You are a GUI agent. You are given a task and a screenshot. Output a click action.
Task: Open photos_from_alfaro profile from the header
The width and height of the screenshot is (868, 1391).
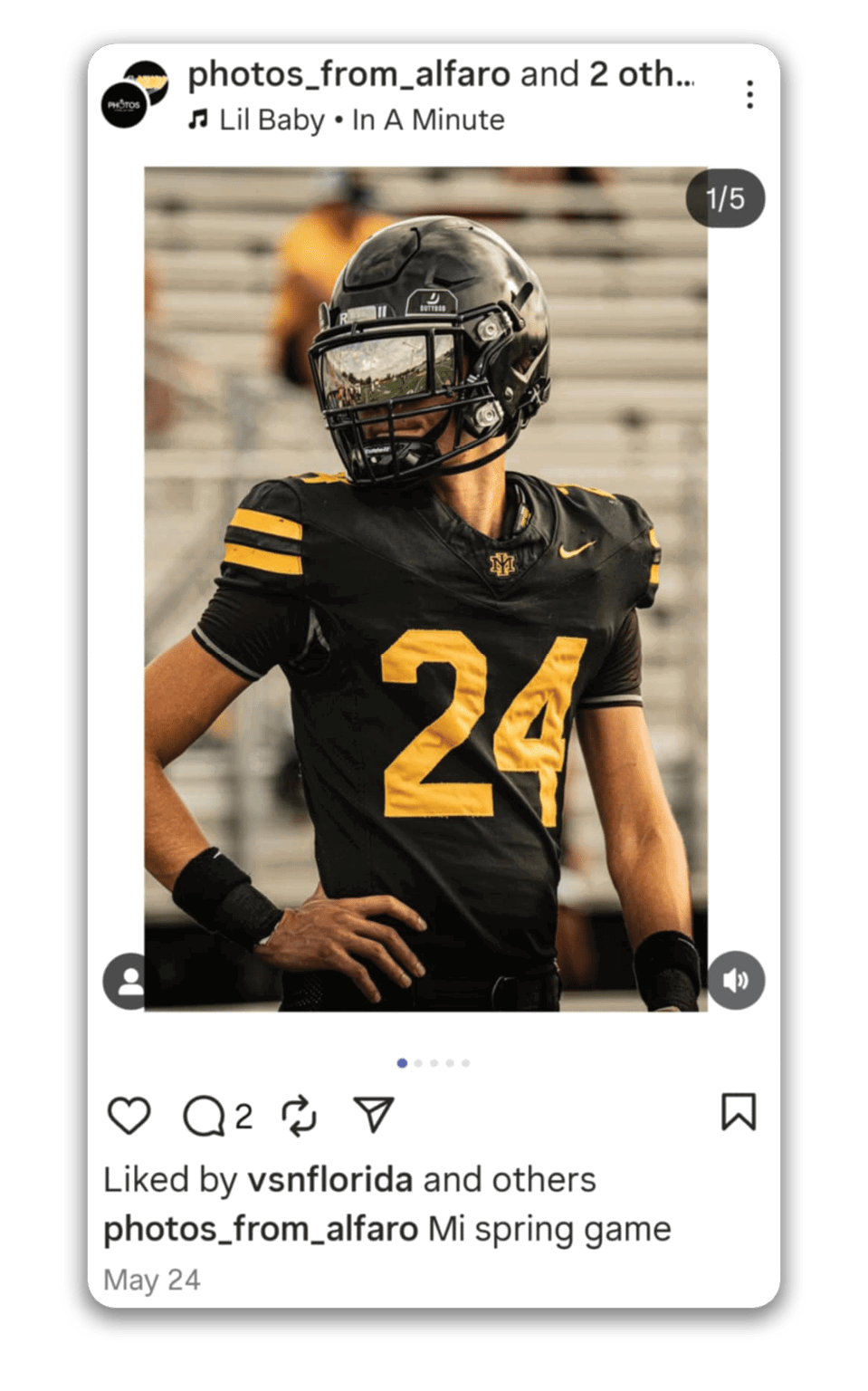coord(348,75)
